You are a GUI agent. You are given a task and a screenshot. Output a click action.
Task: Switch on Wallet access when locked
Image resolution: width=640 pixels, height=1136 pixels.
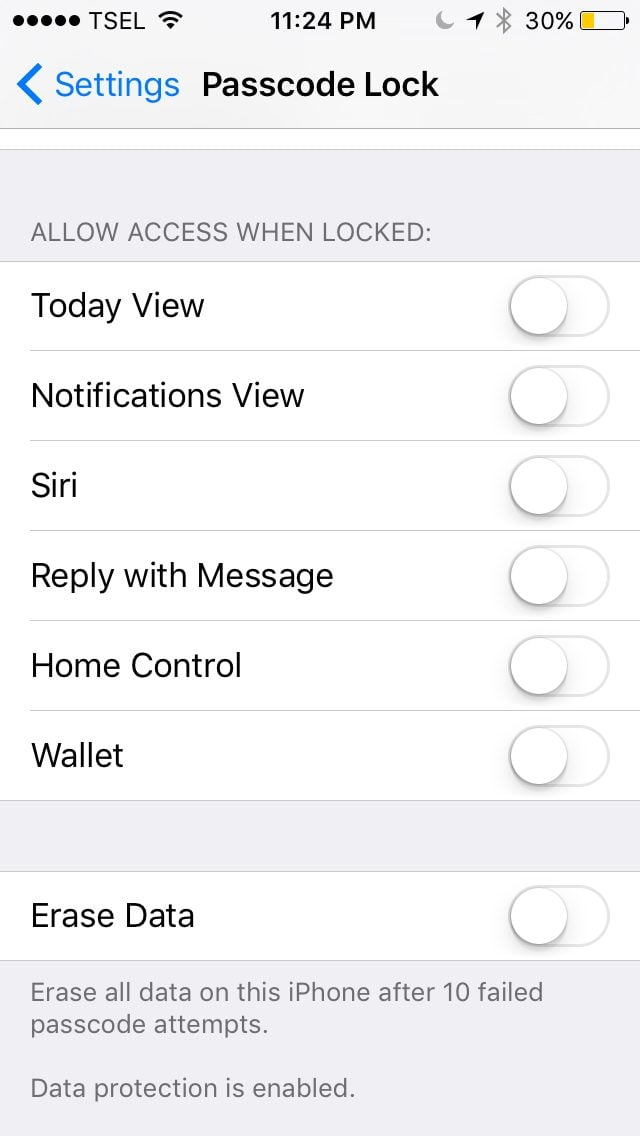[x=559, y=756]
